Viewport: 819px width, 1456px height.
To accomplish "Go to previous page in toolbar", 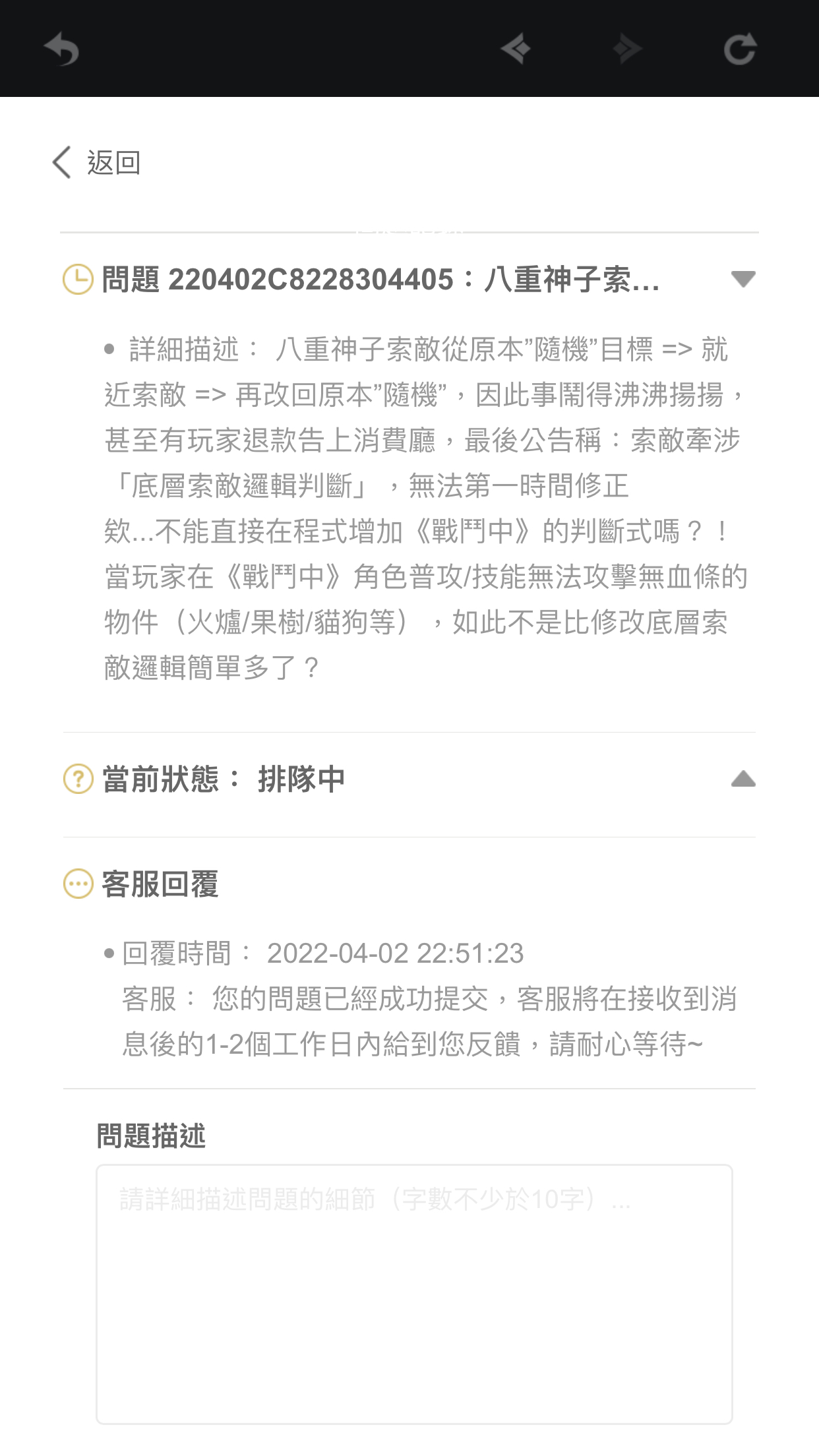I will point(516,49).
